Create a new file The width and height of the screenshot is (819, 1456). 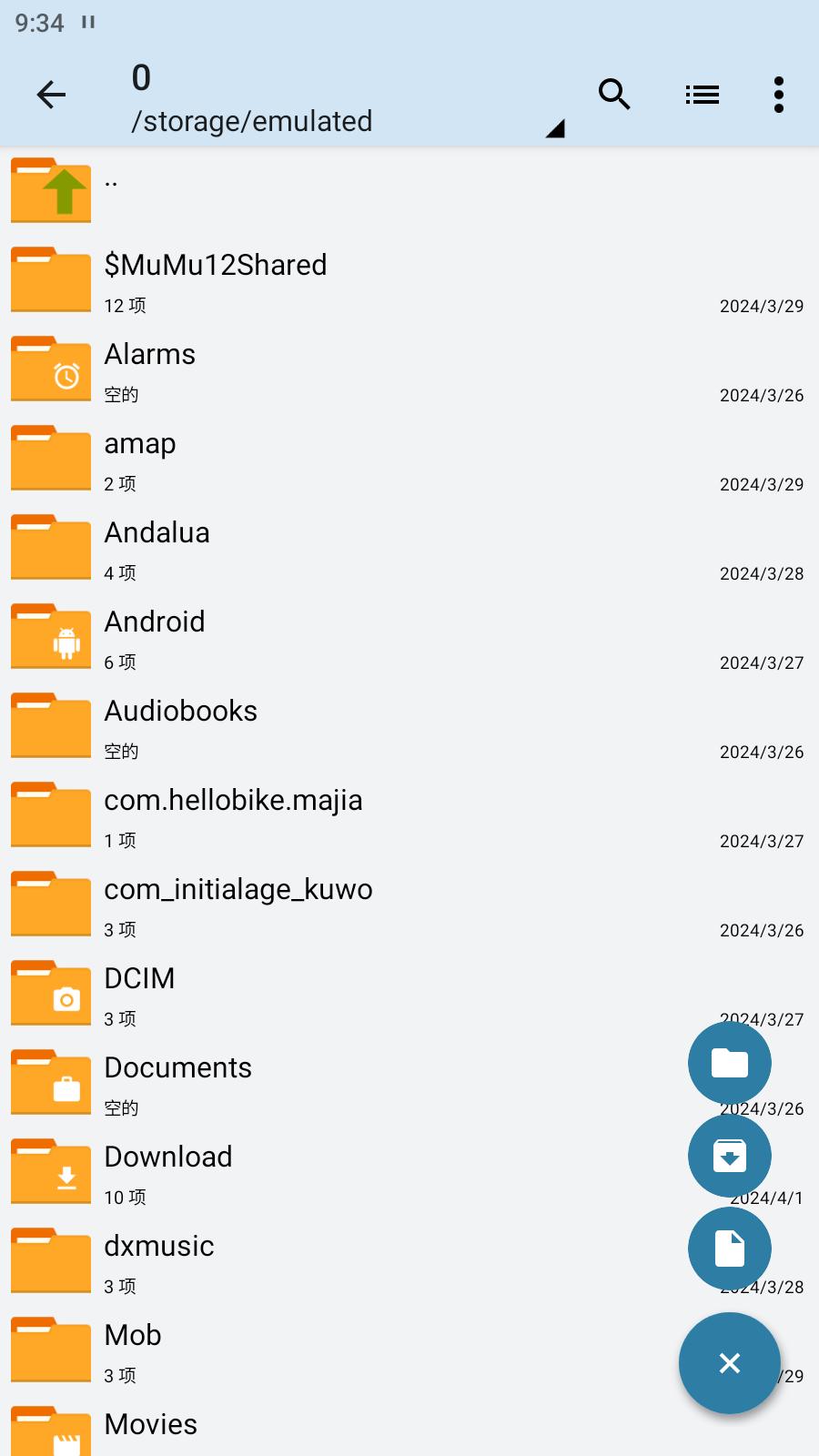pyautogui.click(x=730, y=1249)
